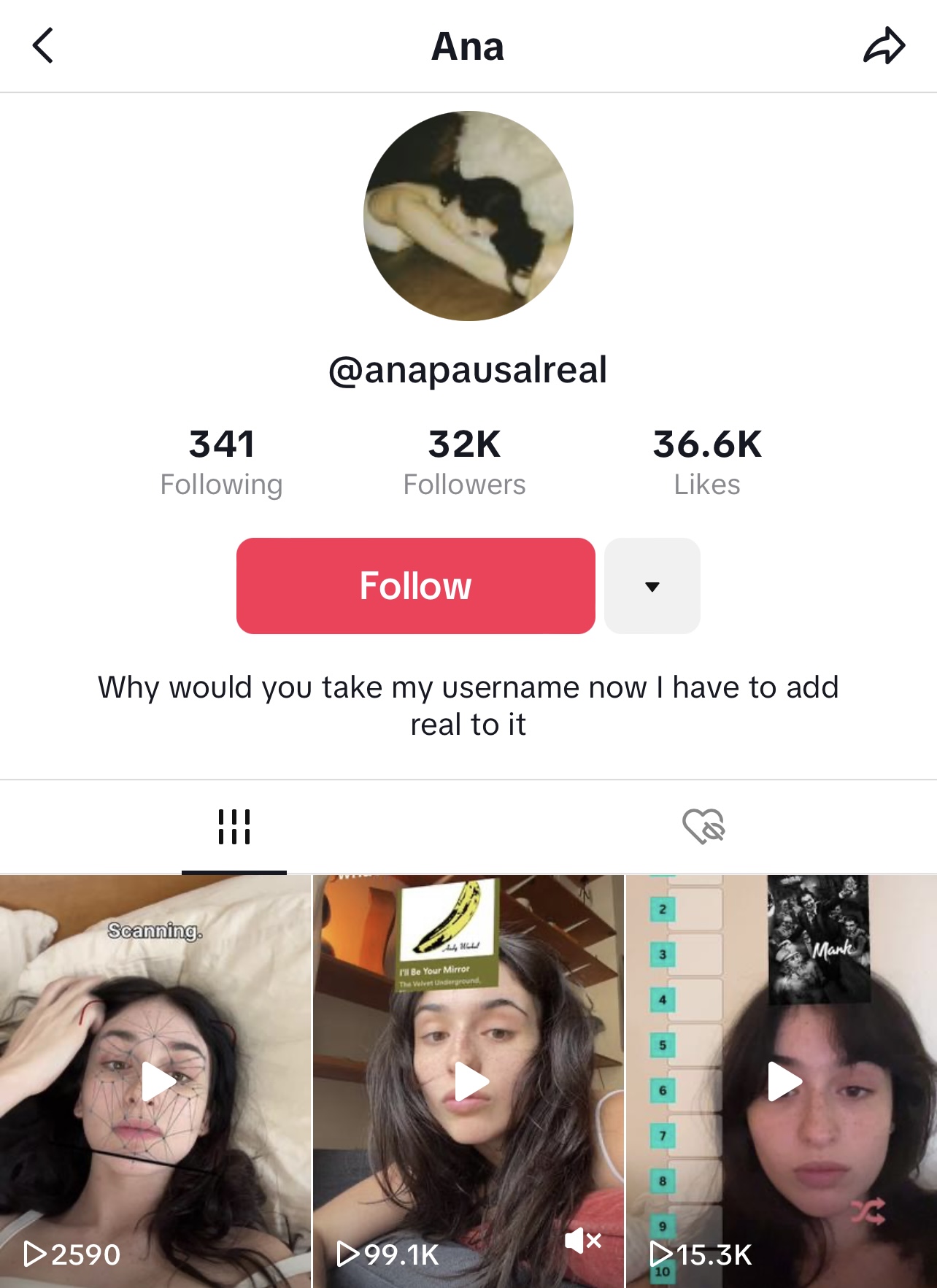Play the Scanning video with 2590 views
Viewport: 937px width, 1288px height.
[155, 1081]
